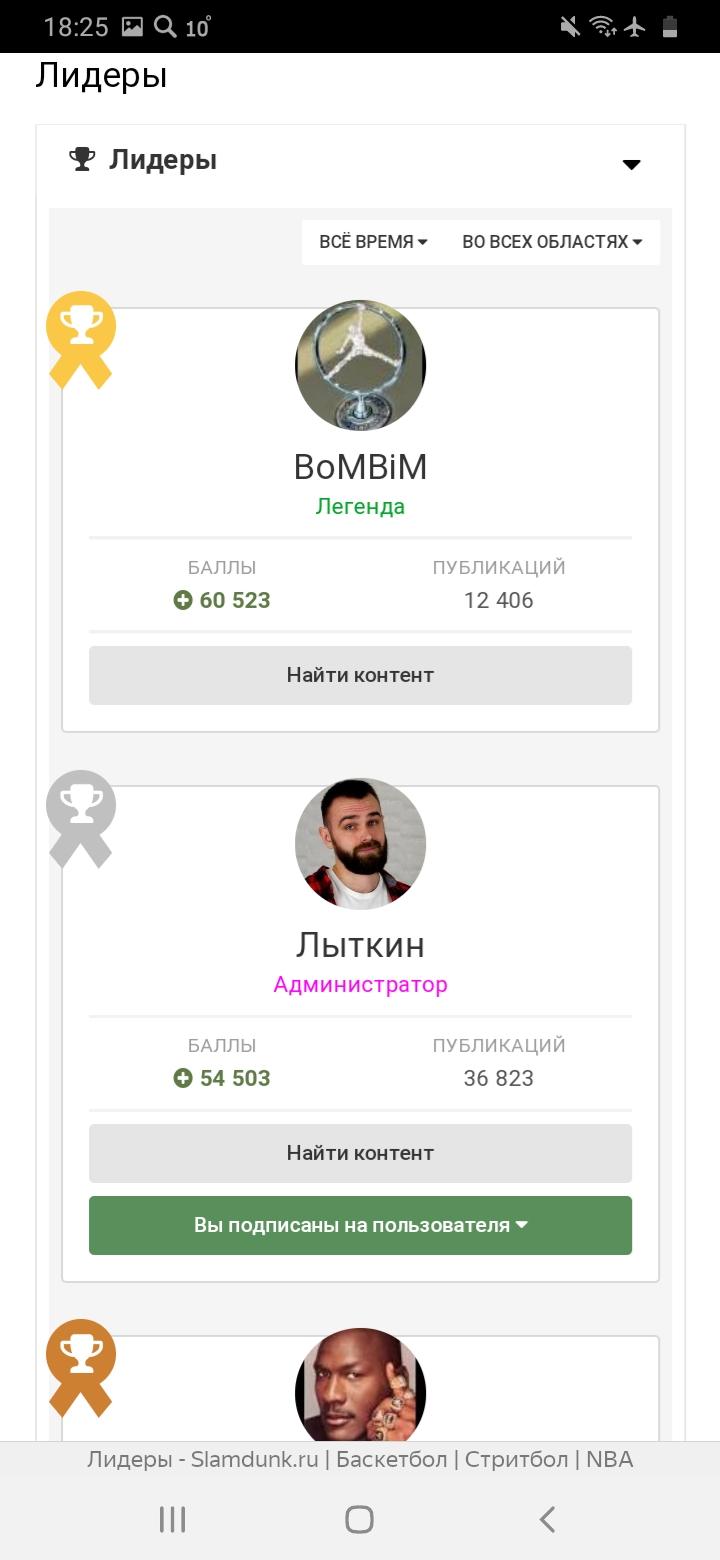Go back with the system back button
The image size is (720, 1560).
pyautogui.click(x=547, y=1520)
